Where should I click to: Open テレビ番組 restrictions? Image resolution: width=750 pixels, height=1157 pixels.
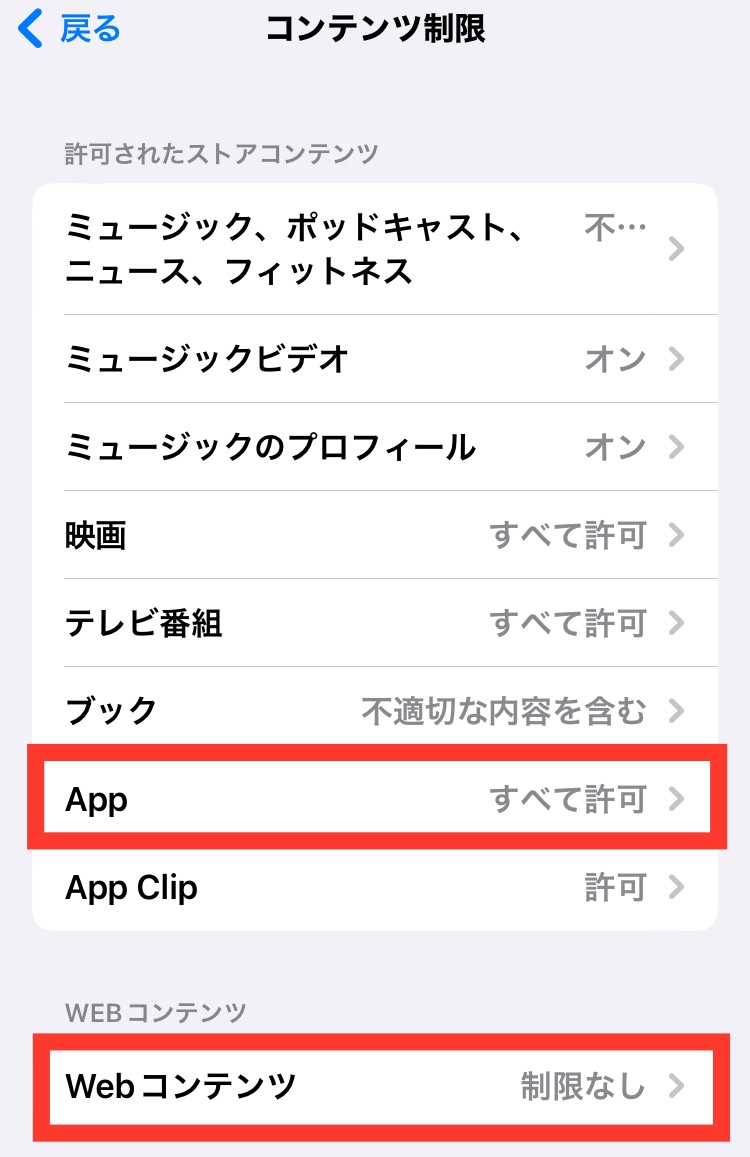click(374, 623)
